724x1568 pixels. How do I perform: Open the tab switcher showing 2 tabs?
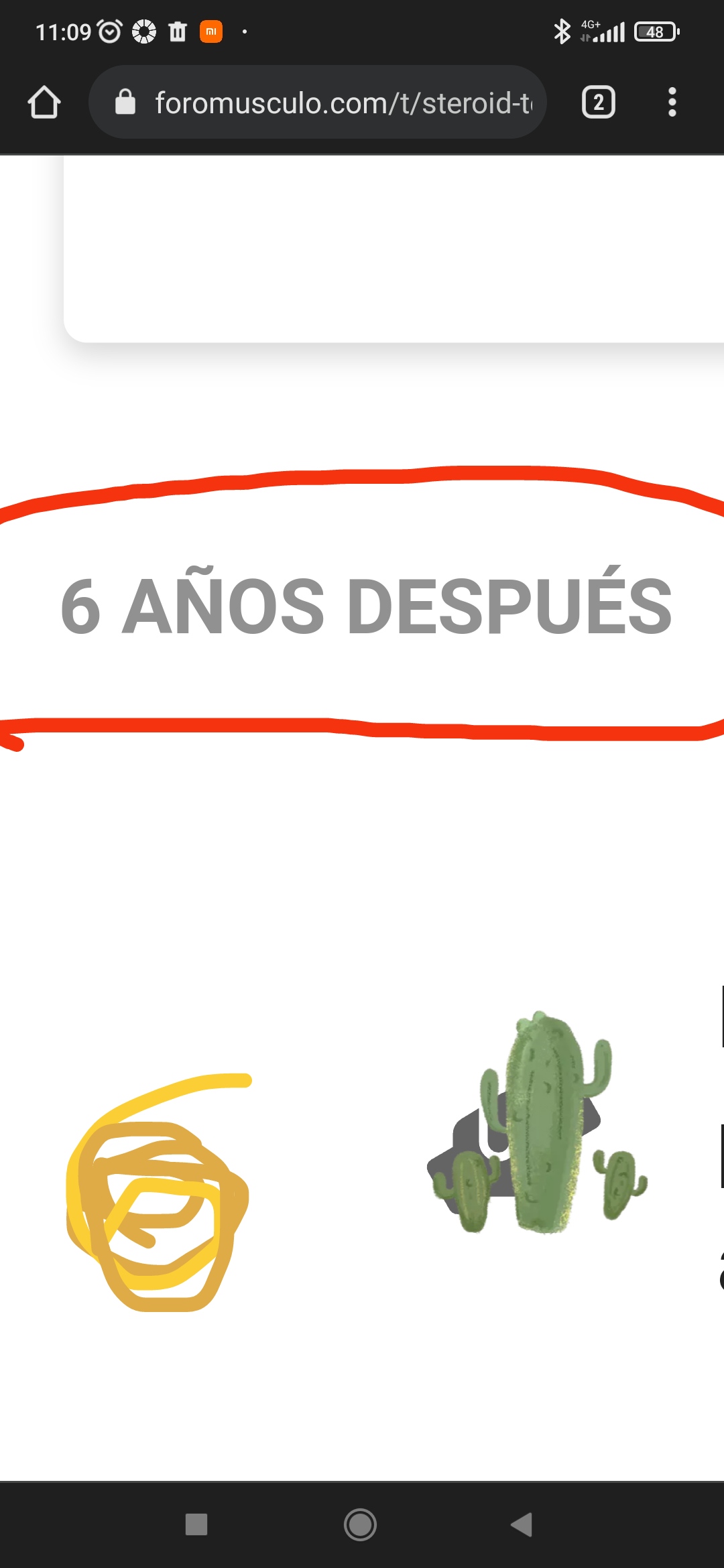click(x=598, y=103)
